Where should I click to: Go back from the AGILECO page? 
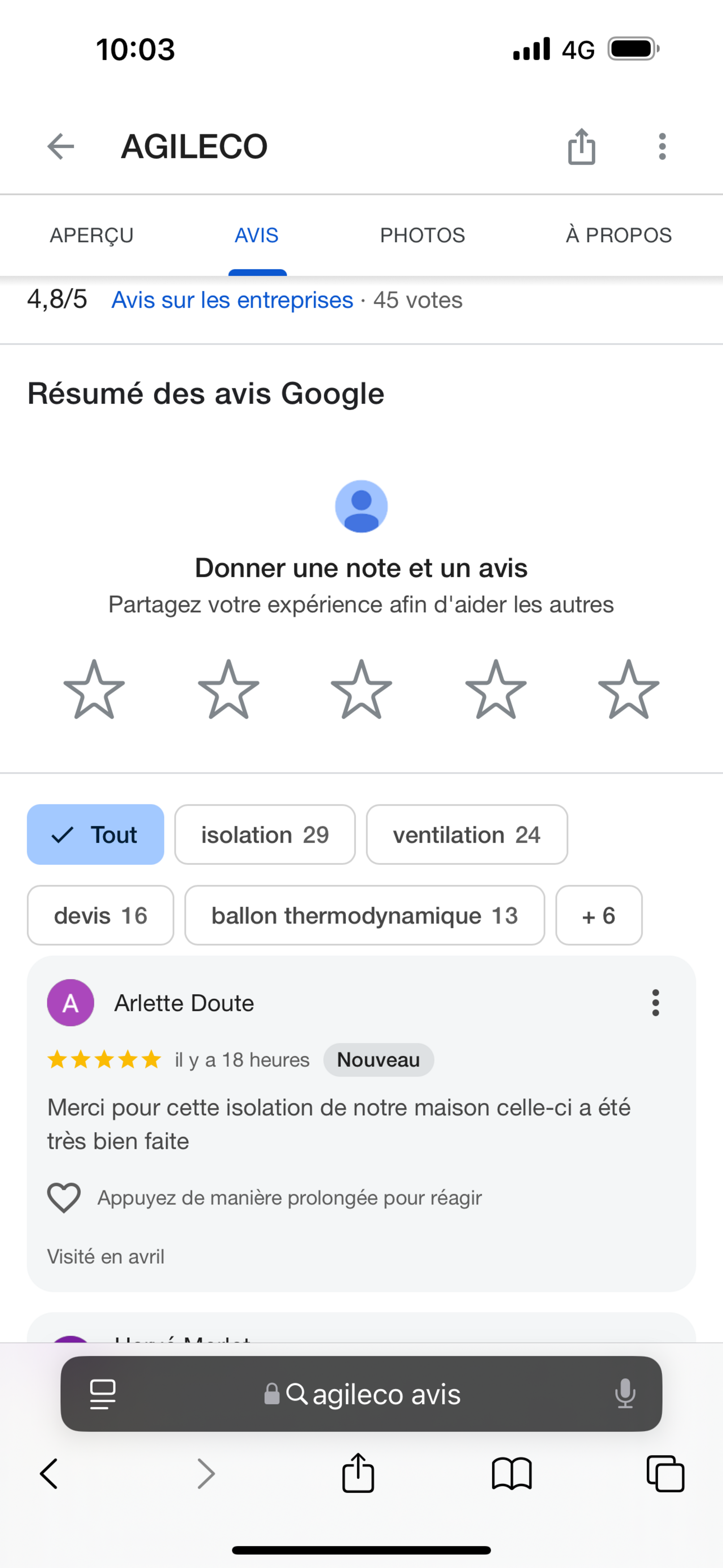pyautogui.click(x=61, y=147)
